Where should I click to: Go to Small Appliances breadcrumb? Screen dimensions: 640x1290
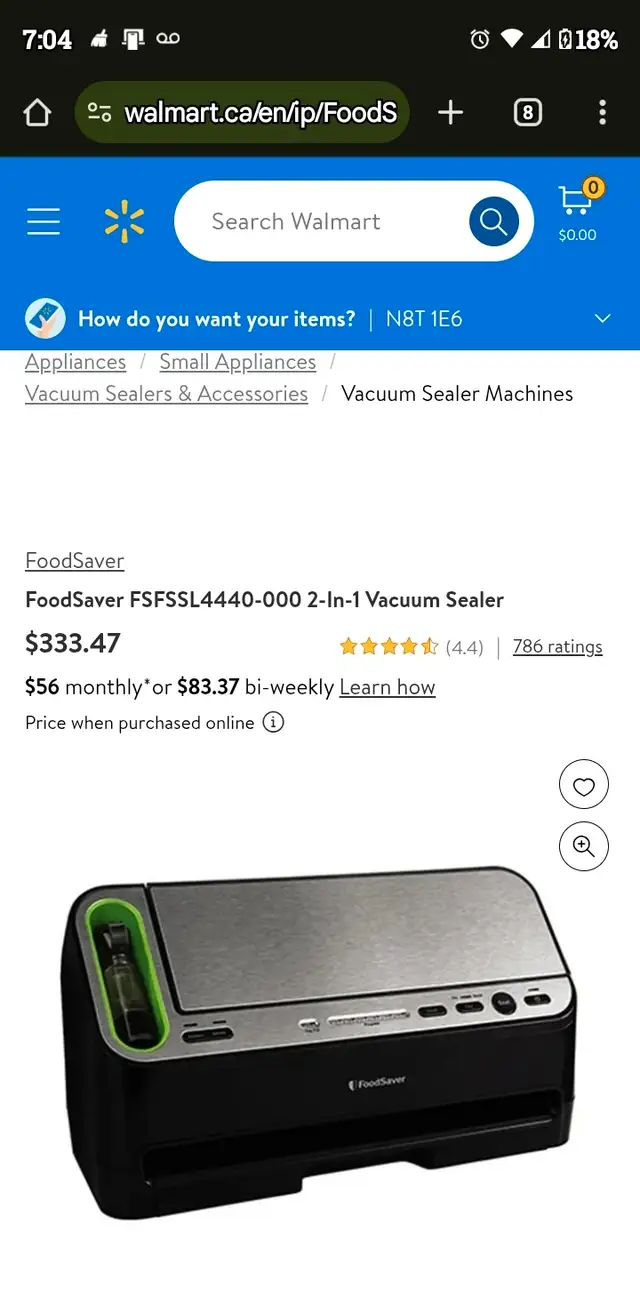pos(238,362)
